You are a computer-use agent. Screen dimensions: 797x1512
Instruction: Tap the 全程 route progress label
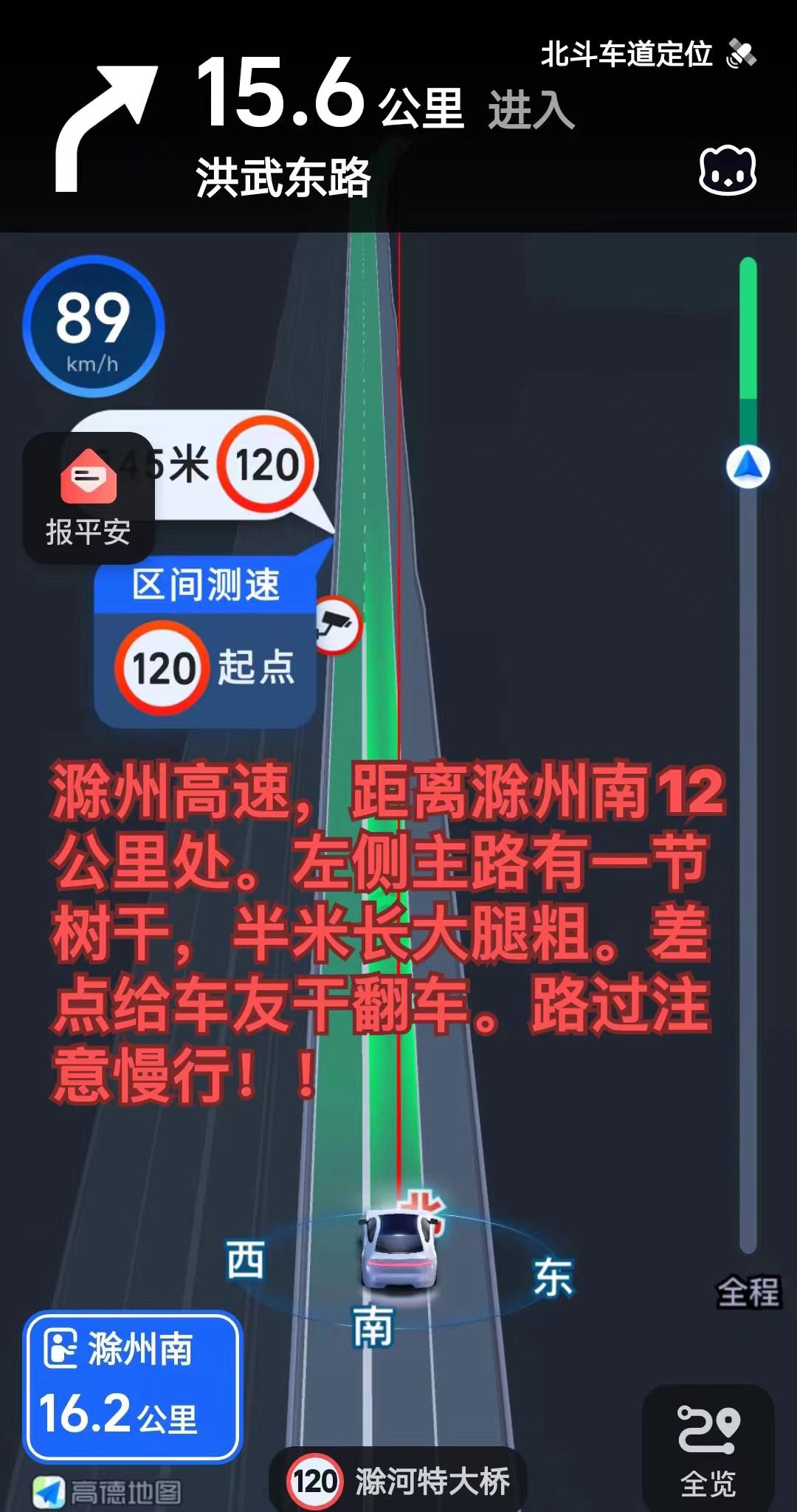[748, 1292]
